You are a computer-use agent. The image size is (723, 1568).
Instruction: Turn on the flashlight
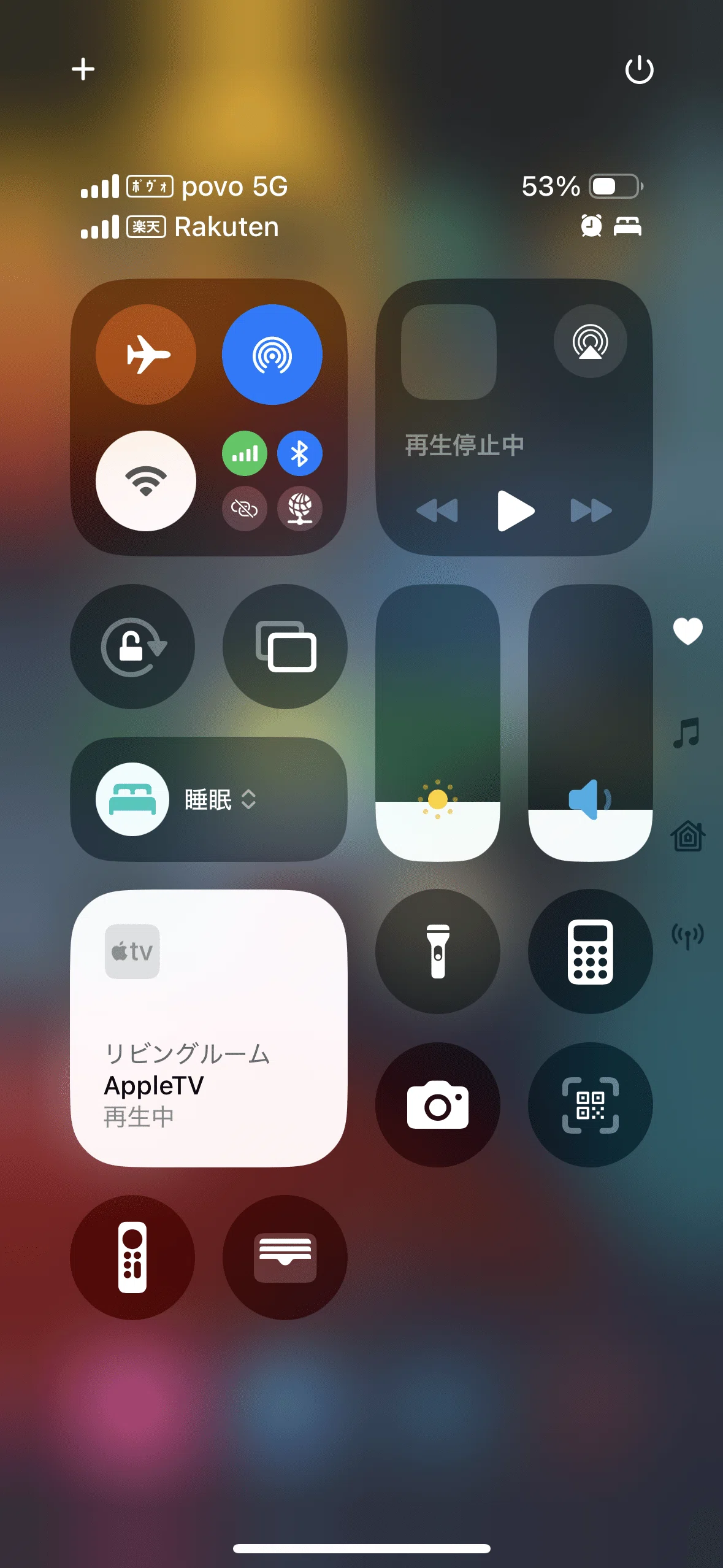point(438,951)
